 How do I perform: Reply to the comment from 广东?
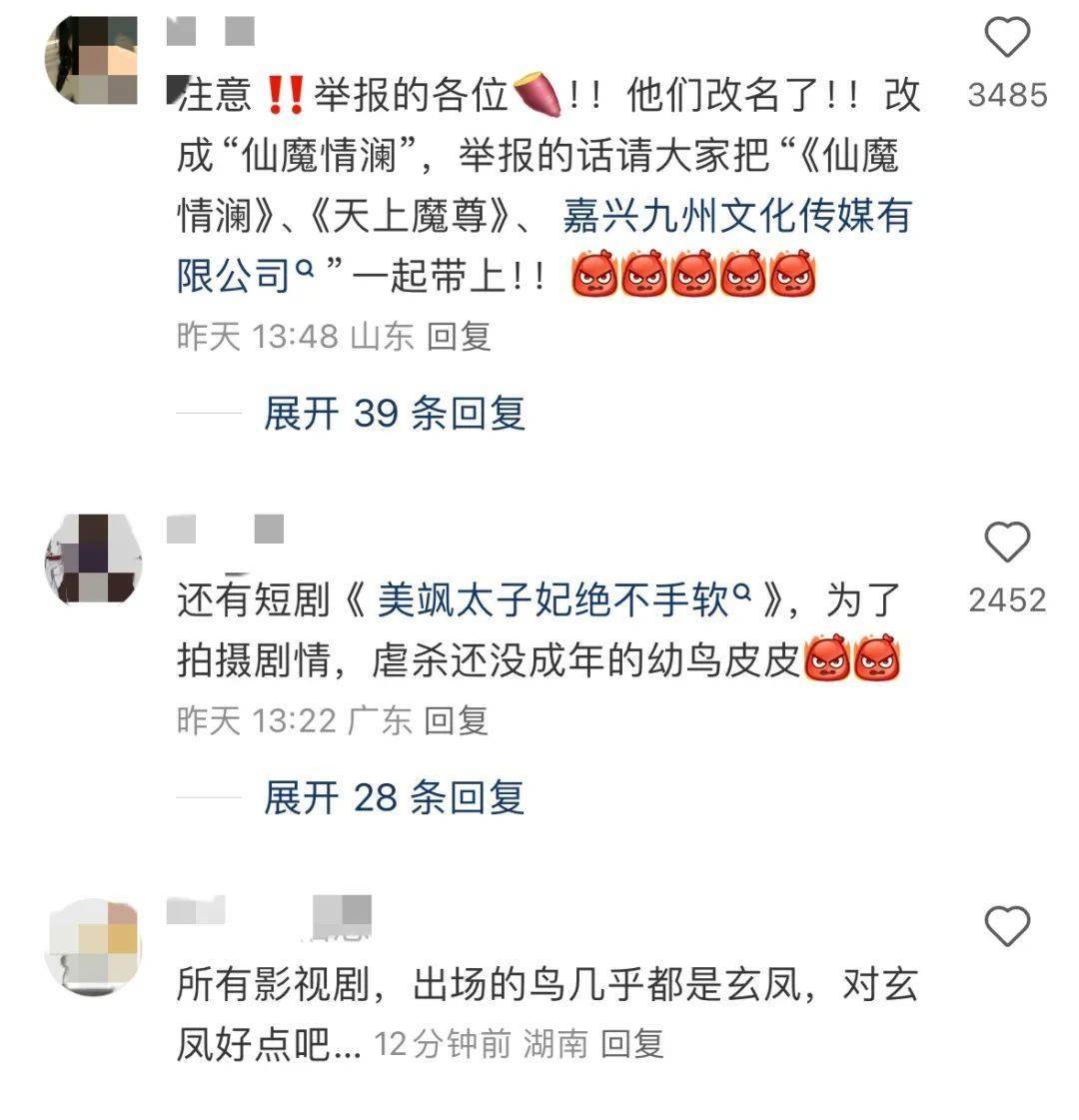456,720
